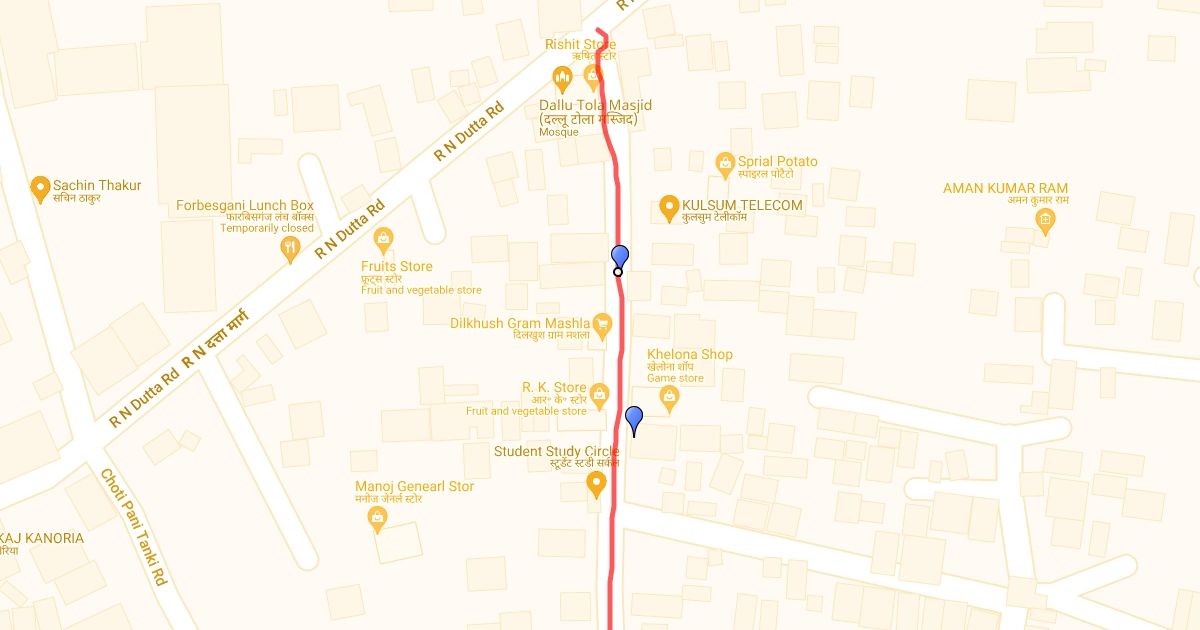Open the Sachin Thakur place pin
Viewport: 1200px width, 630px height.
pos(40,188)
